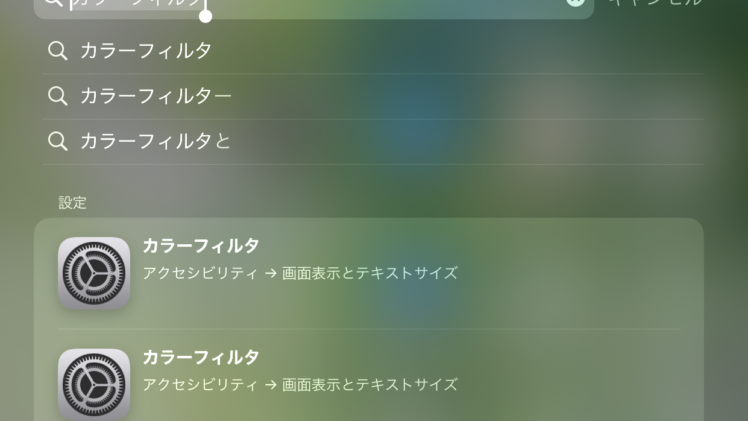
Task: Clear the search field text
Action: pos(575,3)
